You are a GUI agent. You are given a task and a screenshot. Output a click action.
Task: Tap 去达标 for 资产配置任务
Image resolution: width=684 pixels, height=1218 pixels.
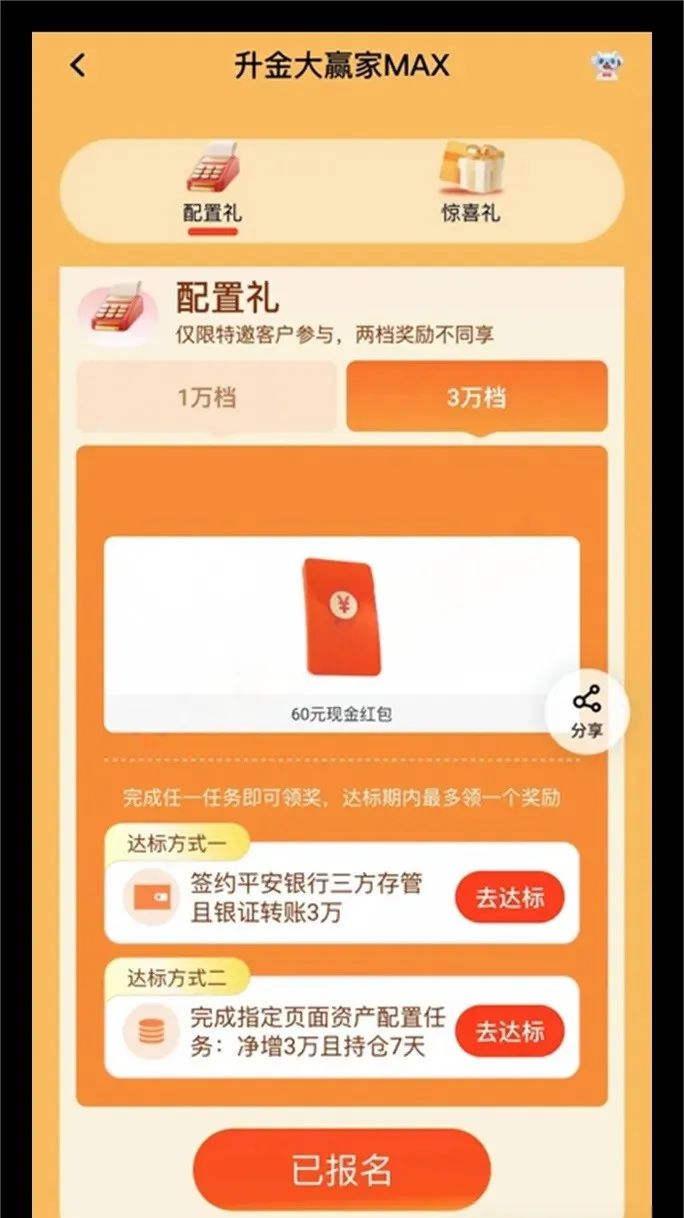(x=509, y=1031)
